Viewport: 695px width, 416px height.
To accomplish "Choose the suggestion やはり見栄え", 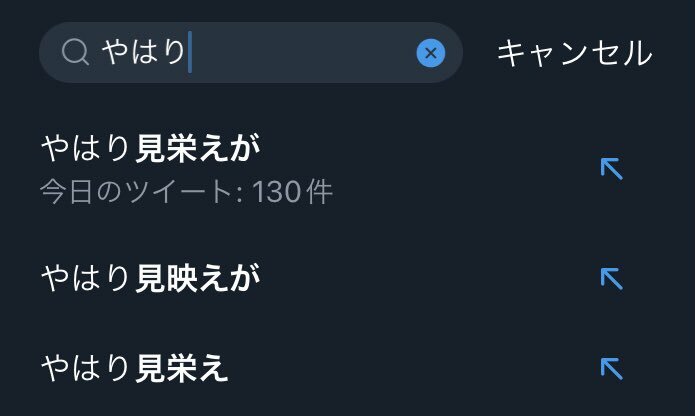I will click(135, 369).
